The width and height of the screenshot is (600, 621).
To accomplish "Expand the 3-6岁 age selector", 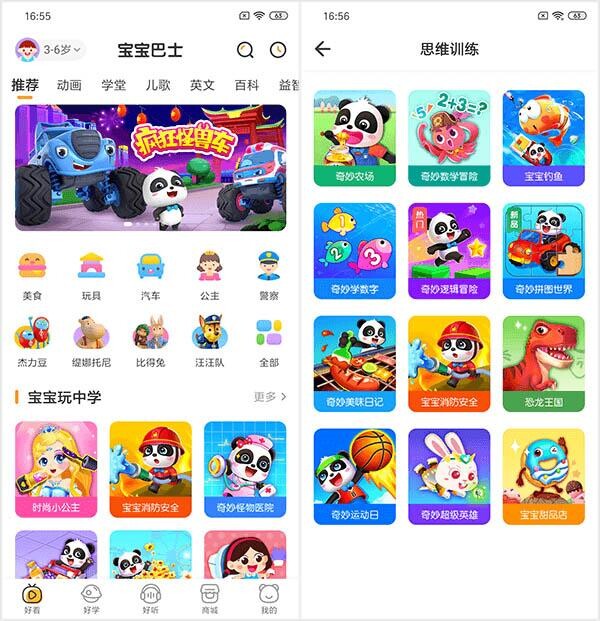I will point(50,49).
